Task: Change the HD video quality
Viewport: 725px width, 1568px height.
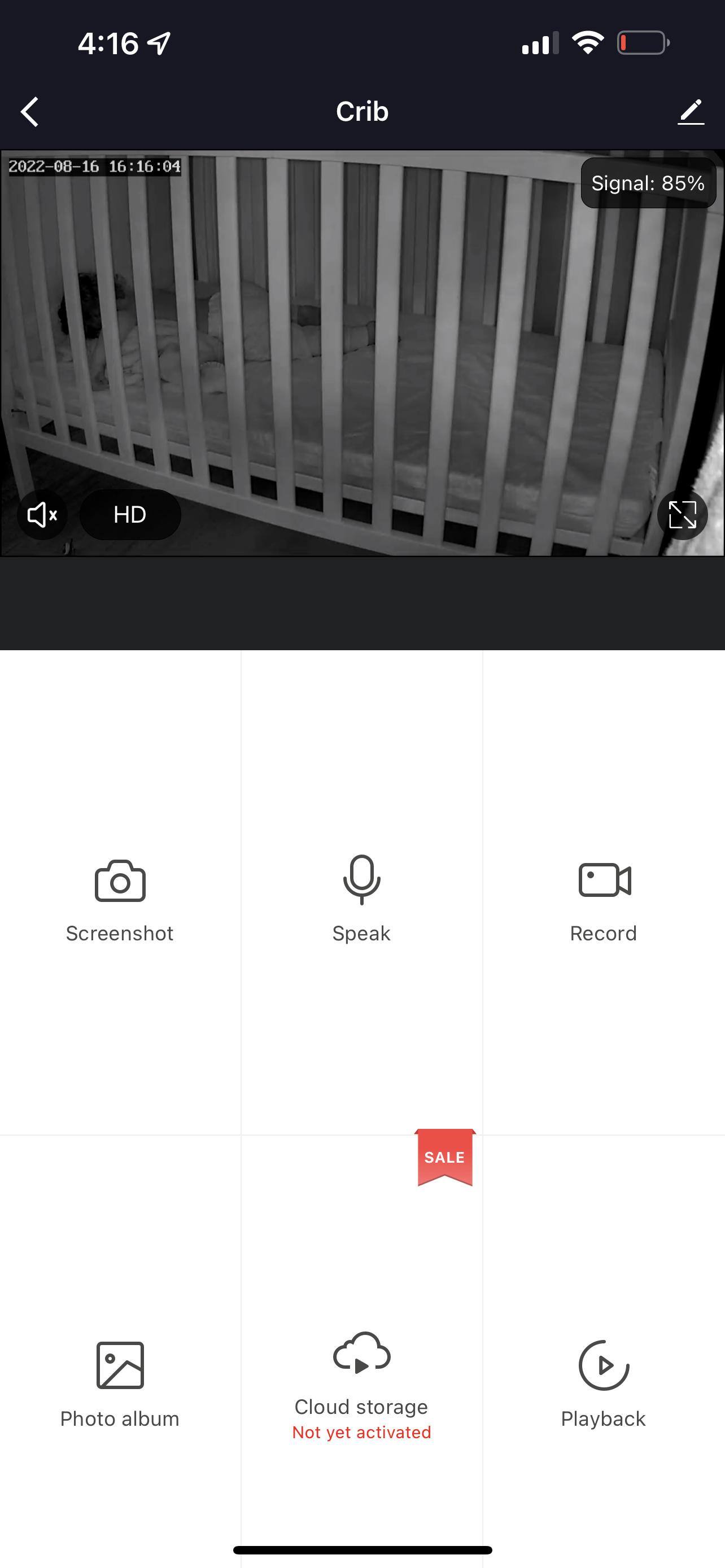Action: coord(130,515)
